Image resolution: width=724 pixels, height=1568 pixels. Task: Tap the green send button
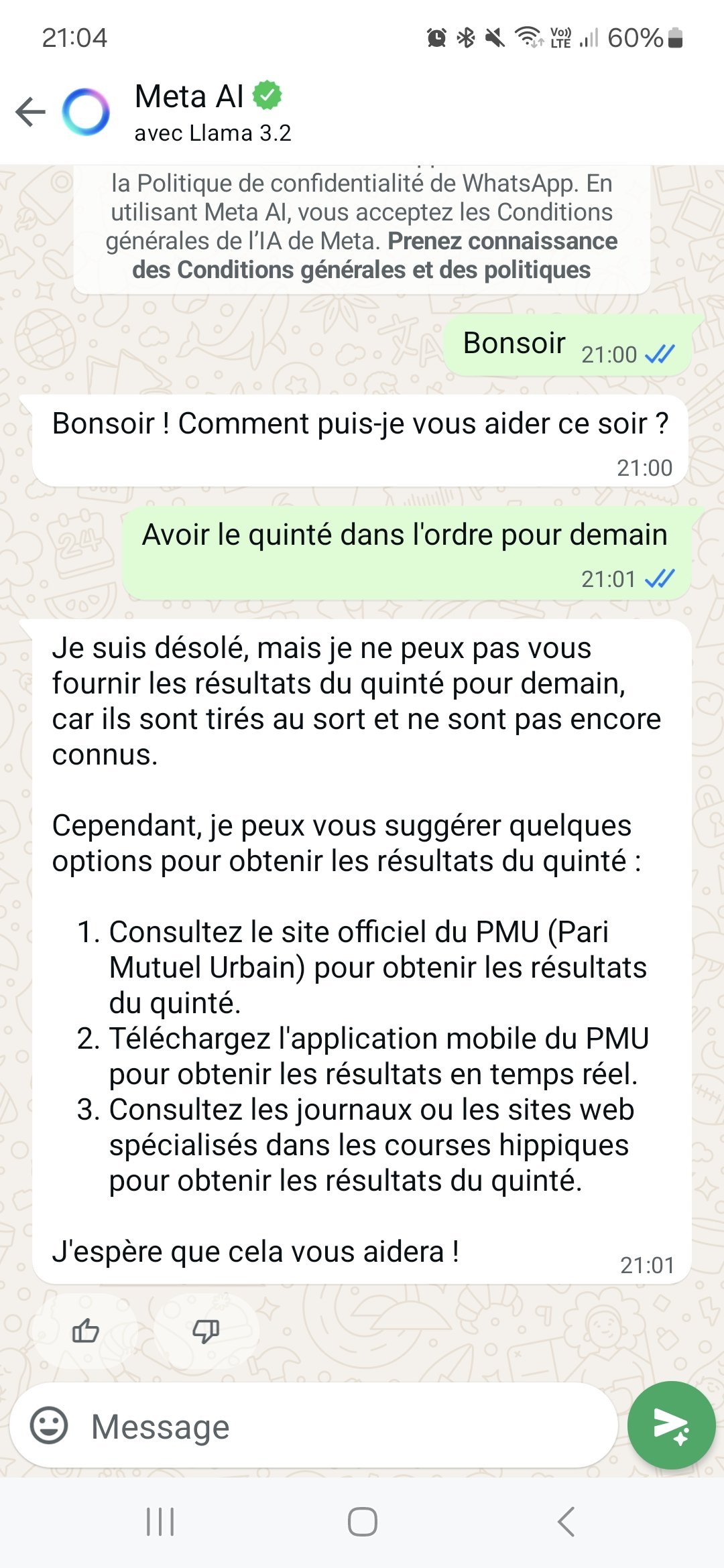671,1425
